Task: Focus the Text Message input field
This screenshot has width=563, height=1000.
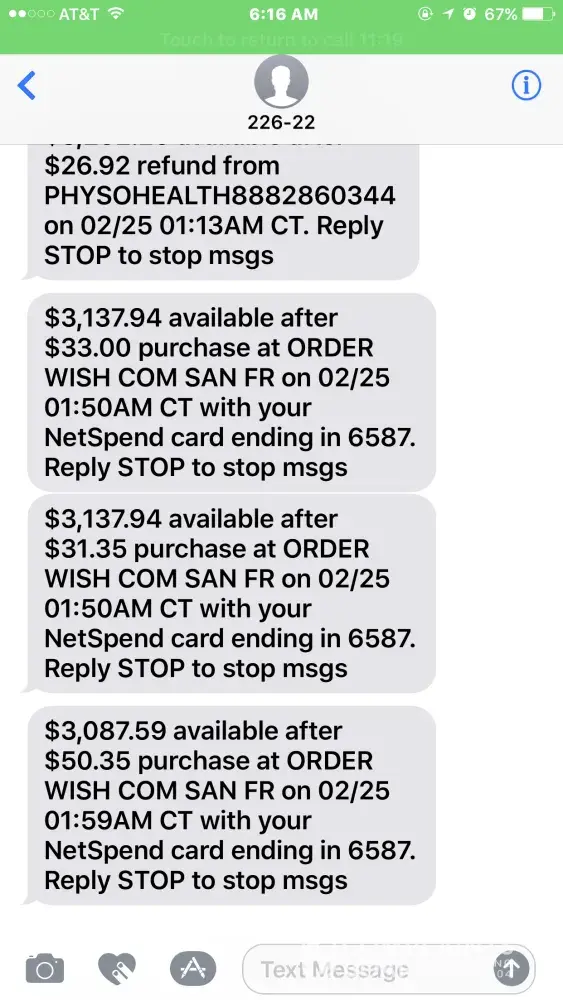Action: [367, 969]
